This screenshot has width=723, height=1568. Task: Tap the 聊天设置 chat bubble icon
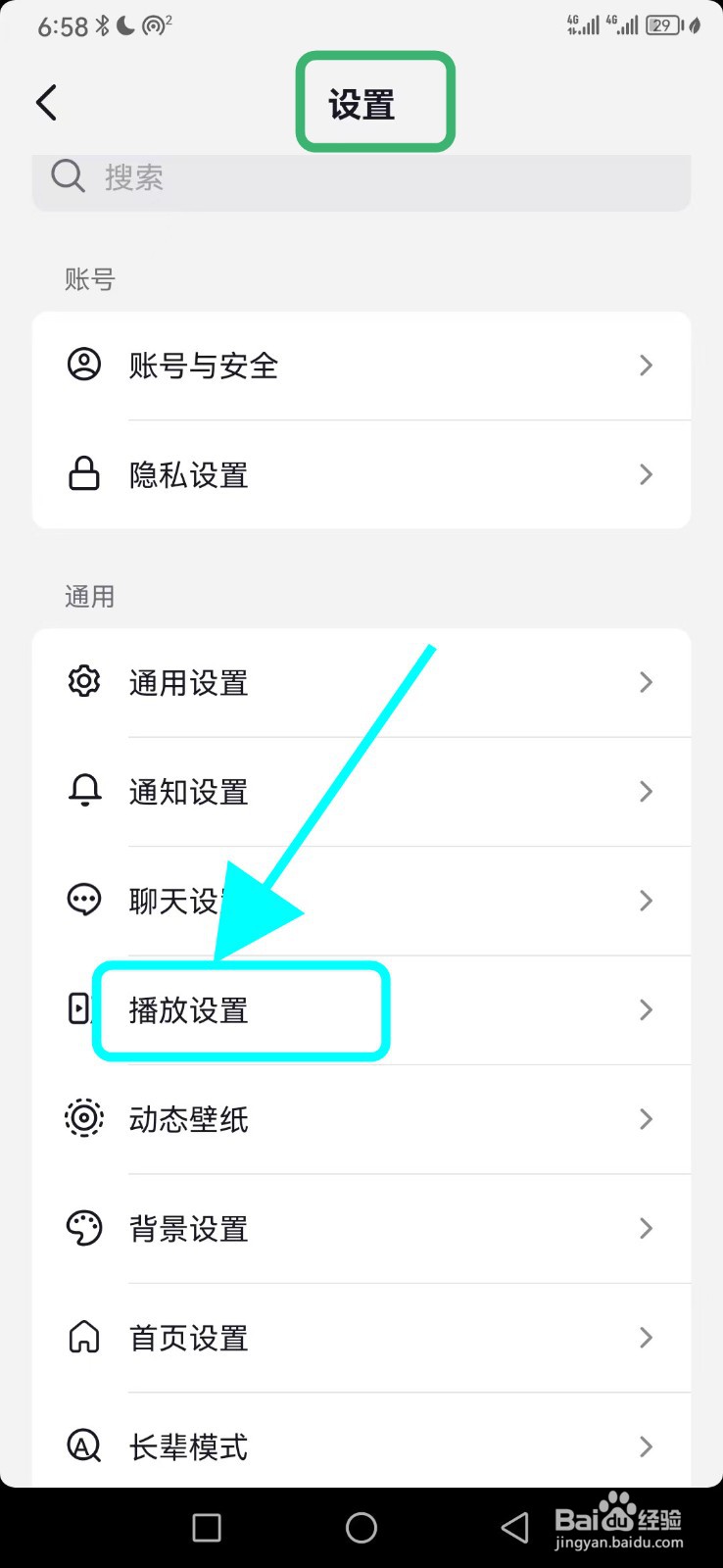click(84, 900)
